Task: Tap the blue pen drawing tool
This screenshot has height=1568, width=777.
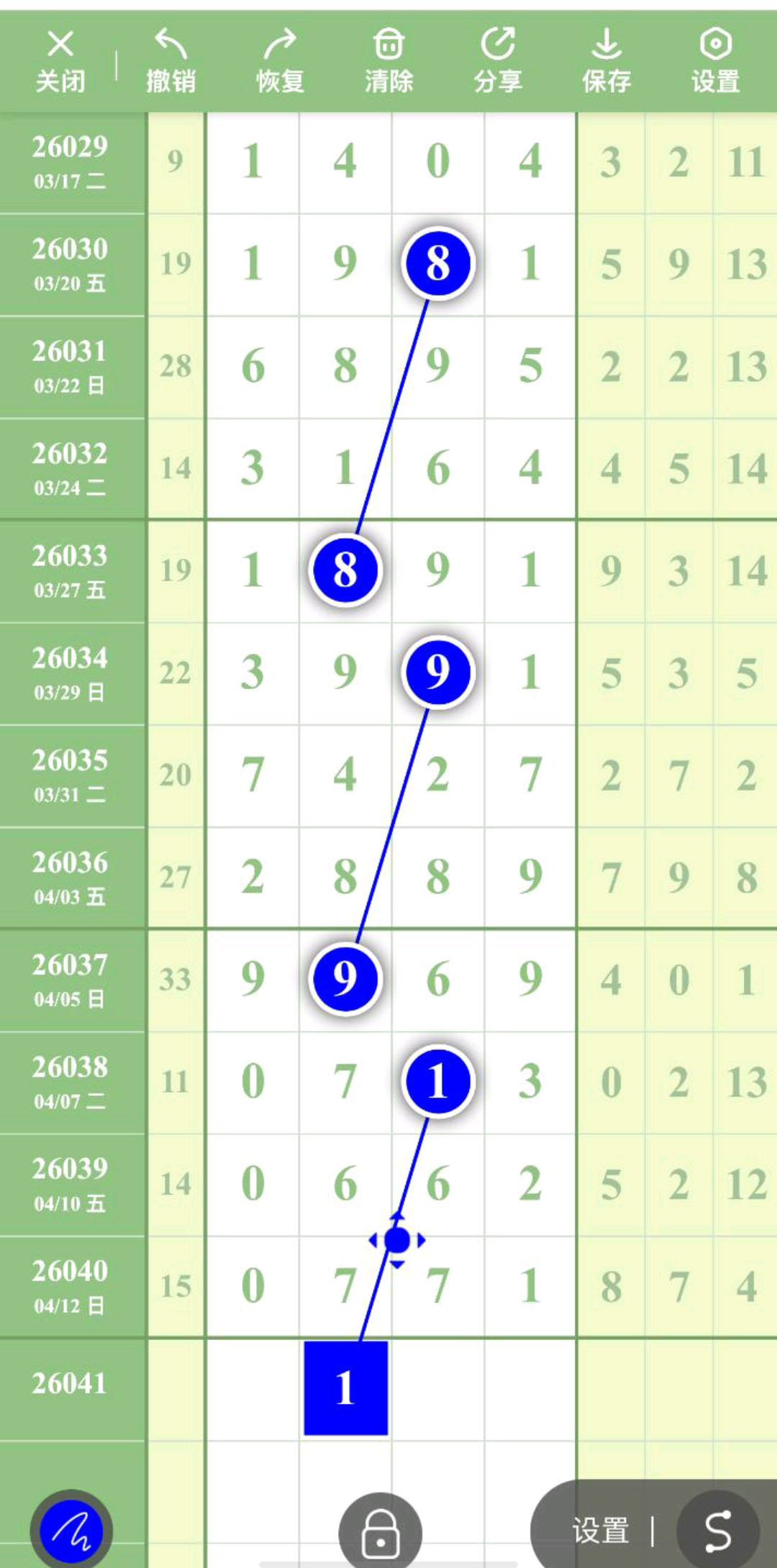Action: click(71, 1531)
